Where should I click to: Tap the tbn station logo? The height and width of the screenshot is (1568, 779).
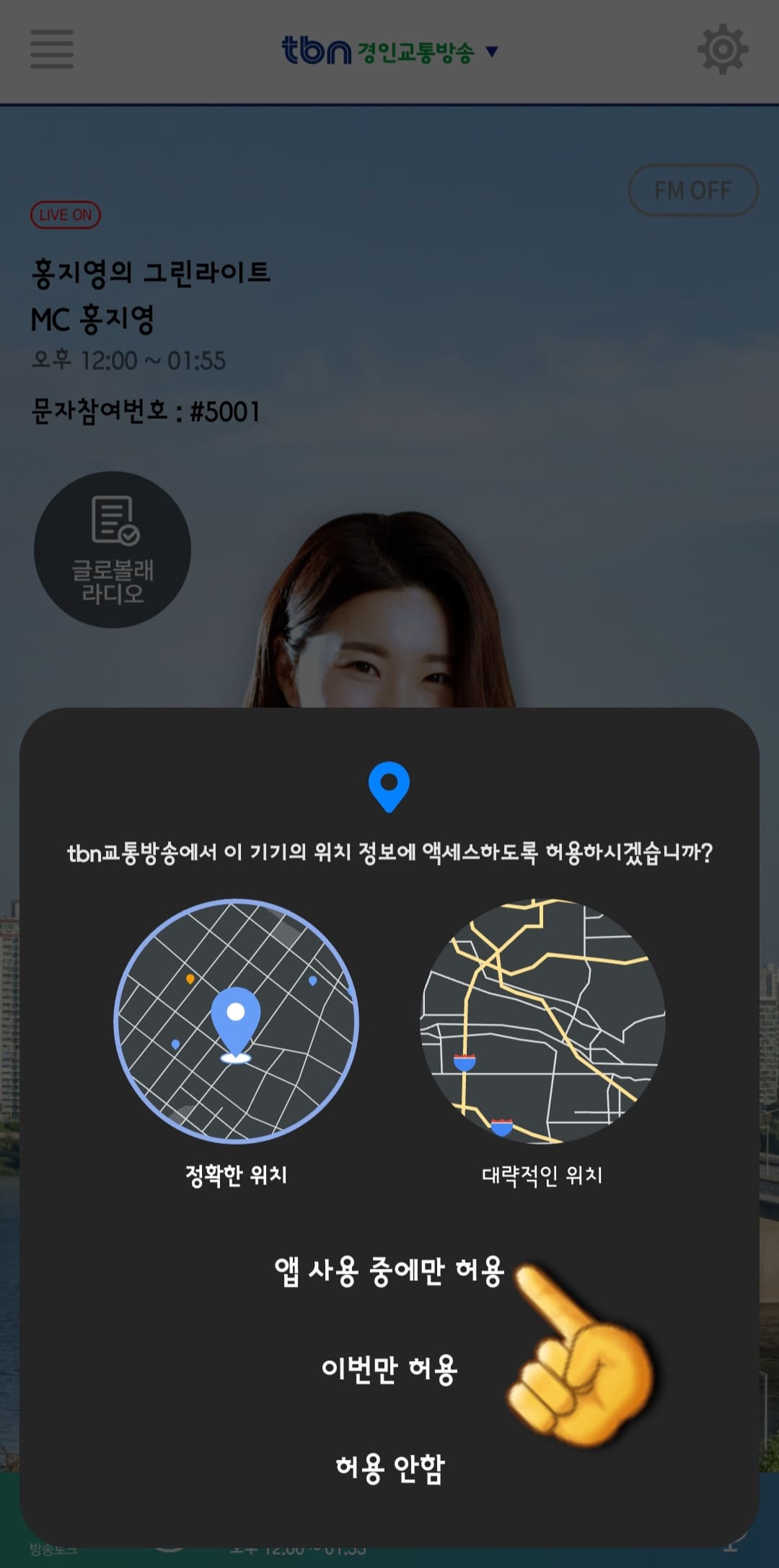coord(316,50)
